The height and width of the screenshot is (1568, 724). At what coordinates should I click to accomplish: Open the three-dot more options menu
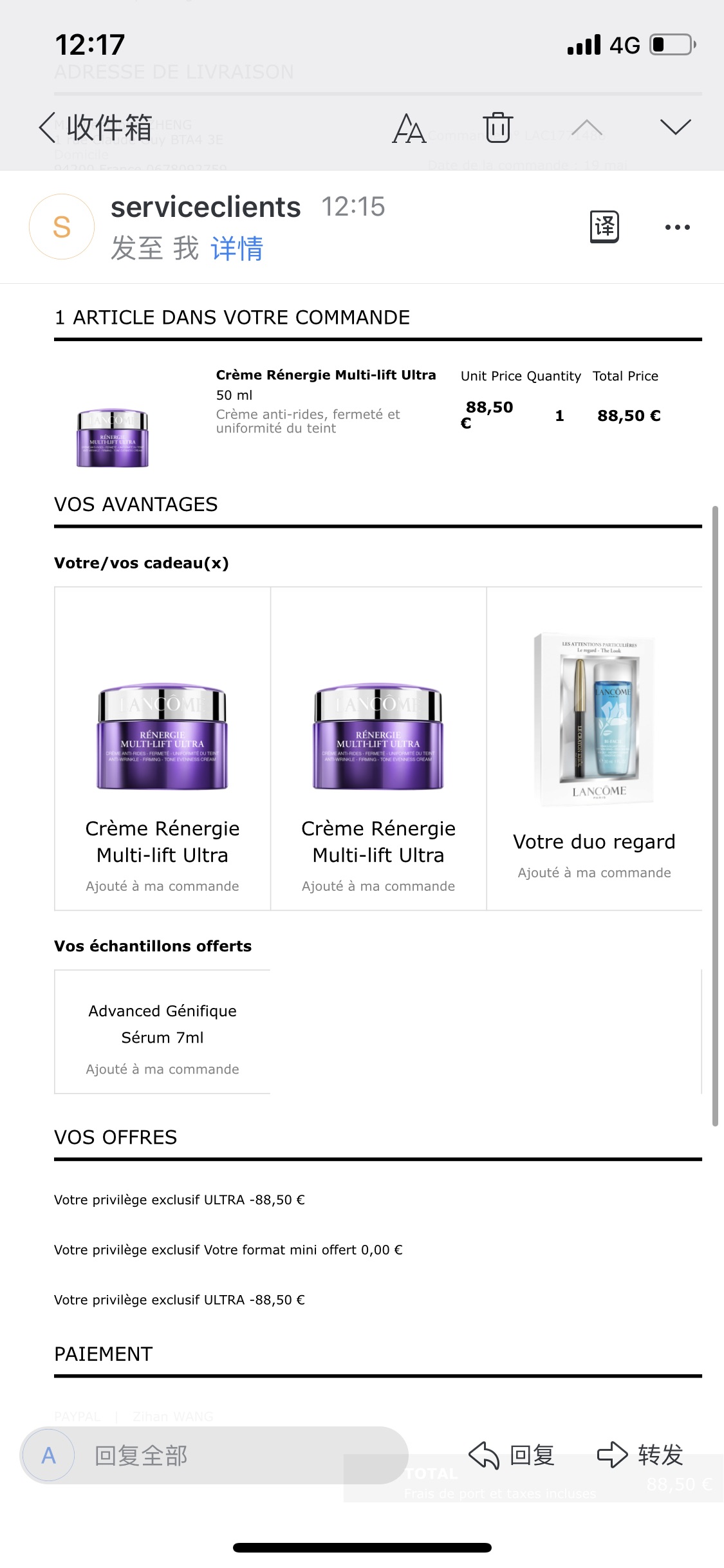[677, 227]
